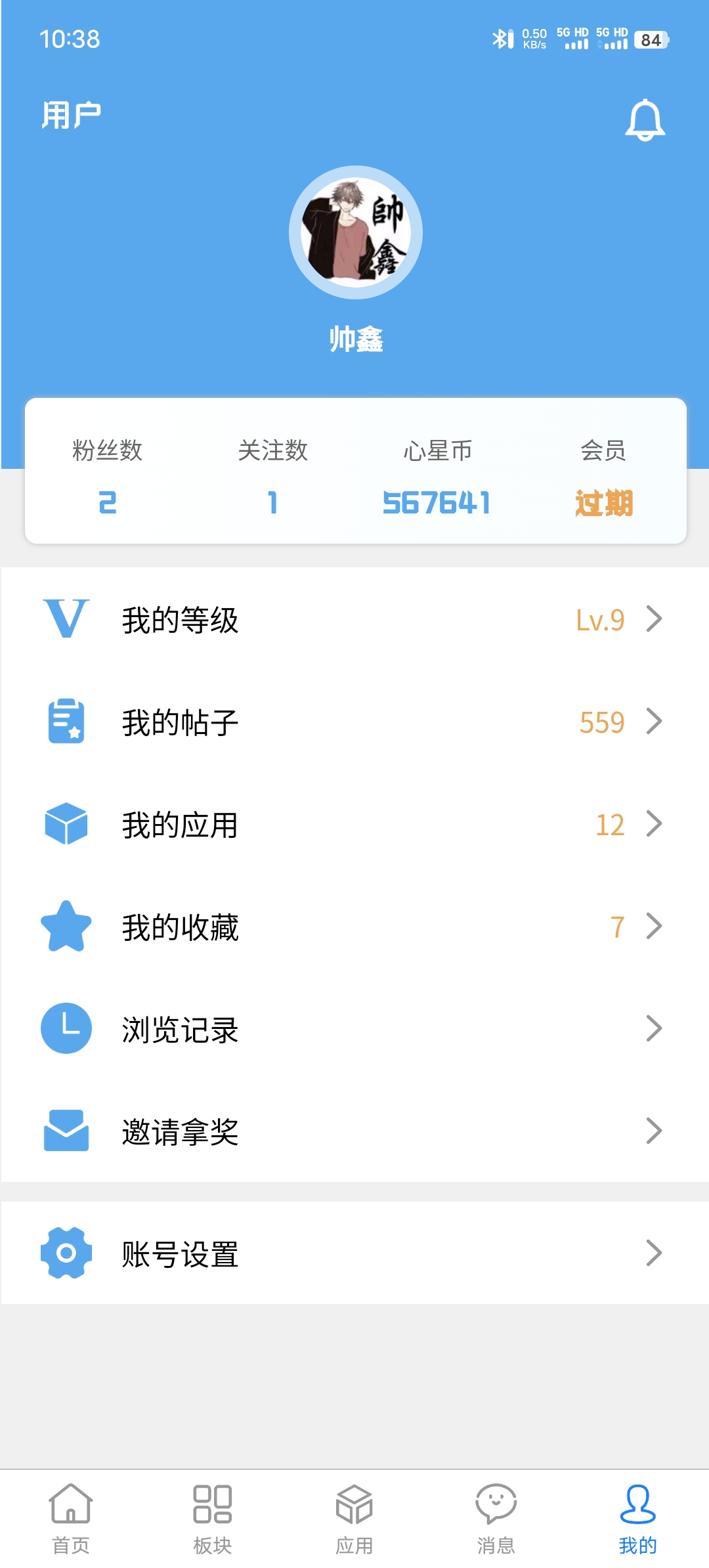709x1568 pixels.
Task: Check the expired 会员 membership status
Action: coord(603,477)
